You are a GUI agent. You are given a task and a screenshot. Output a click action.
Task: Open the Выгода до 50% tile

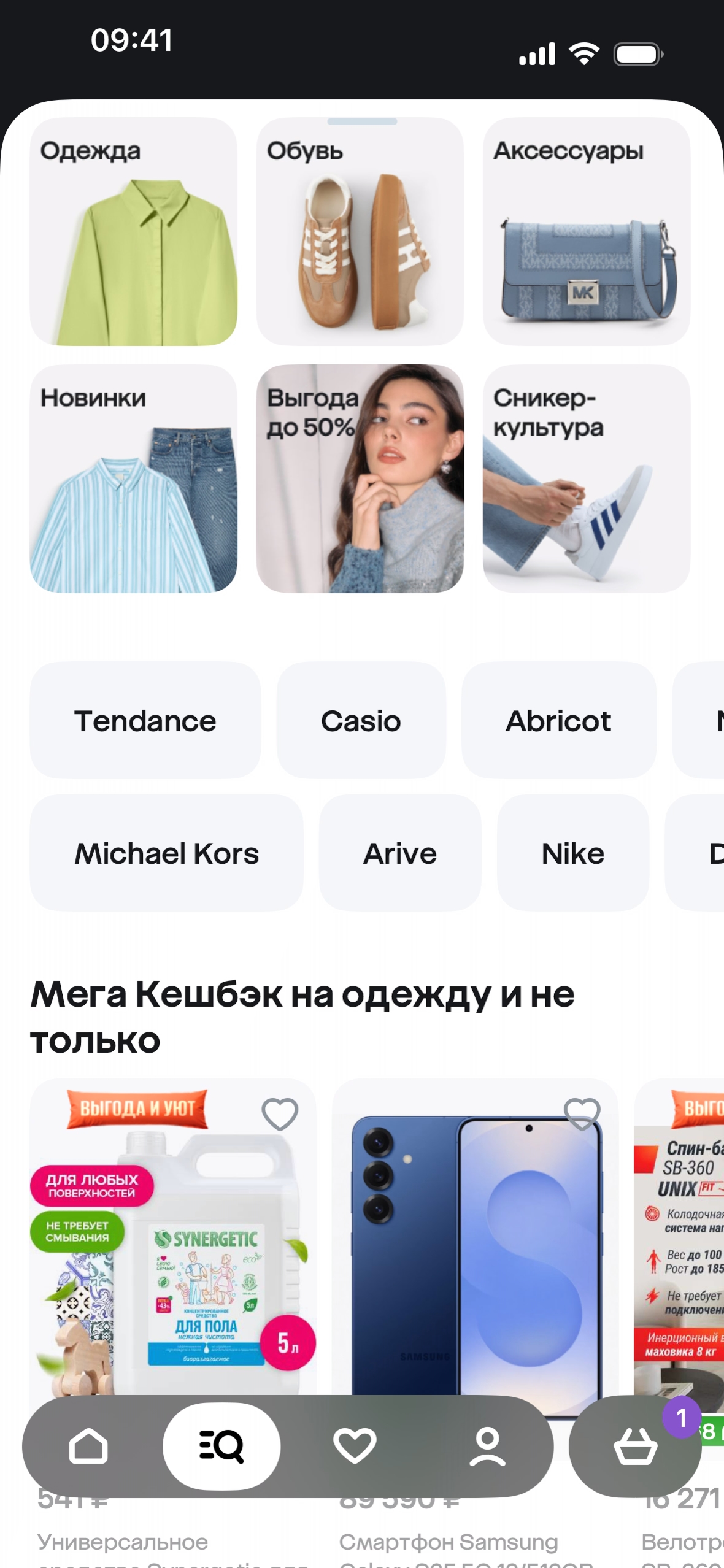pyautogui.click(x=360, y=478)
